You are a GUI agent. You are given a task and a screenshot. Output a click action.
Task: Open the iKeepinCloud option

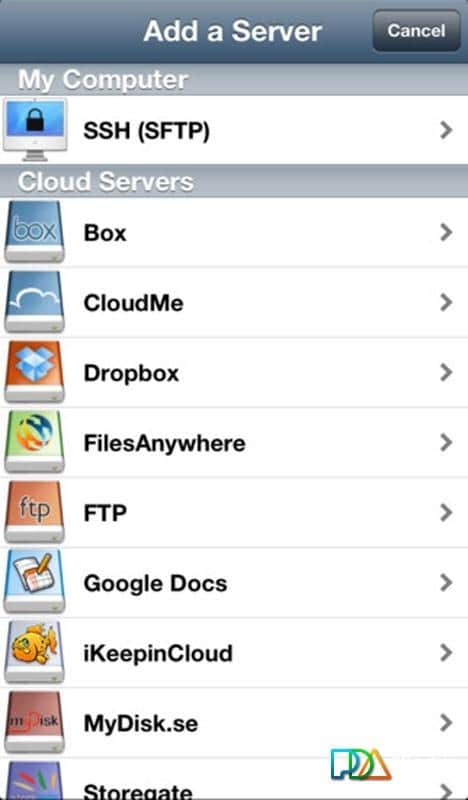pyautogui.click(x=234, y=653)
